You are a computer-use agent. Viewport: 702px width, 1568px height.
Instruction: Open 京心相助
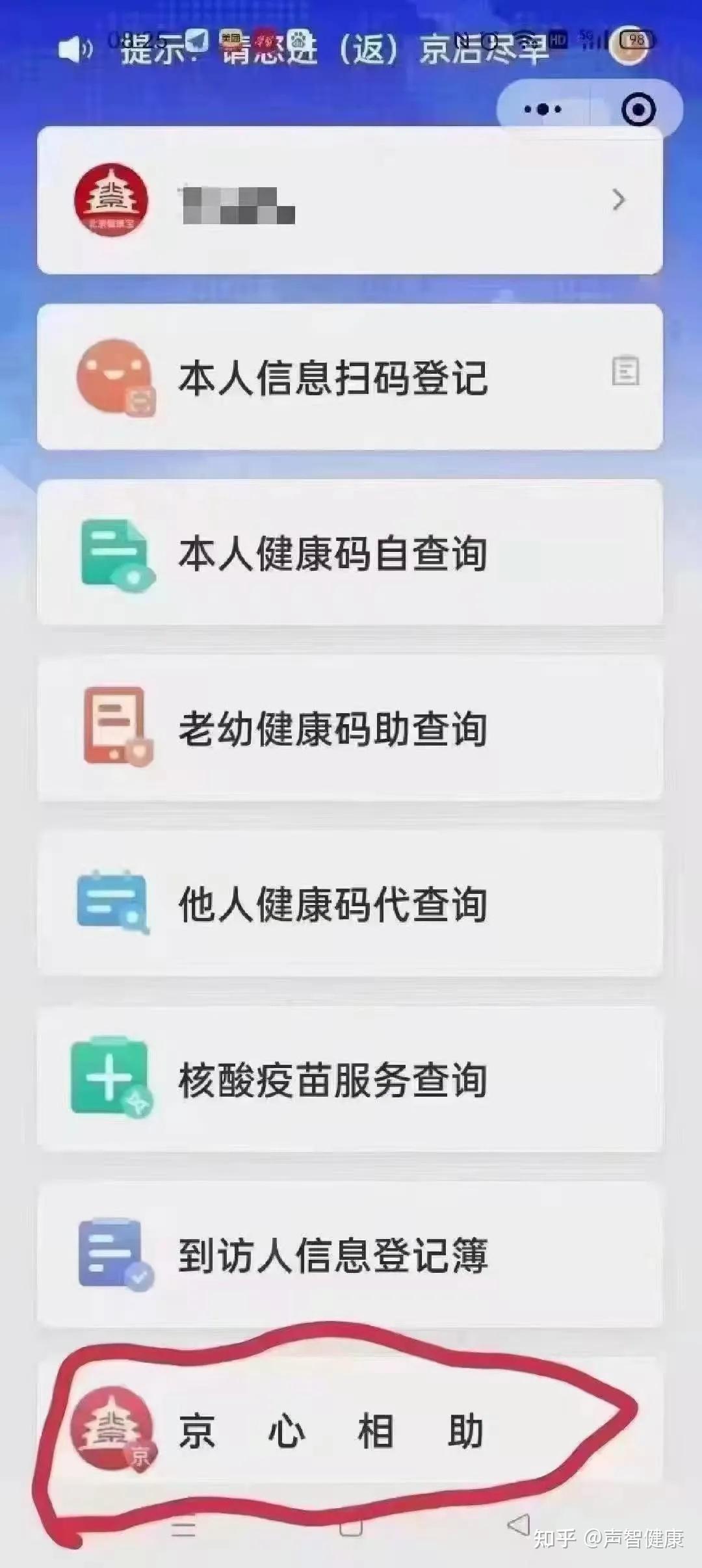pos(331,1431)
